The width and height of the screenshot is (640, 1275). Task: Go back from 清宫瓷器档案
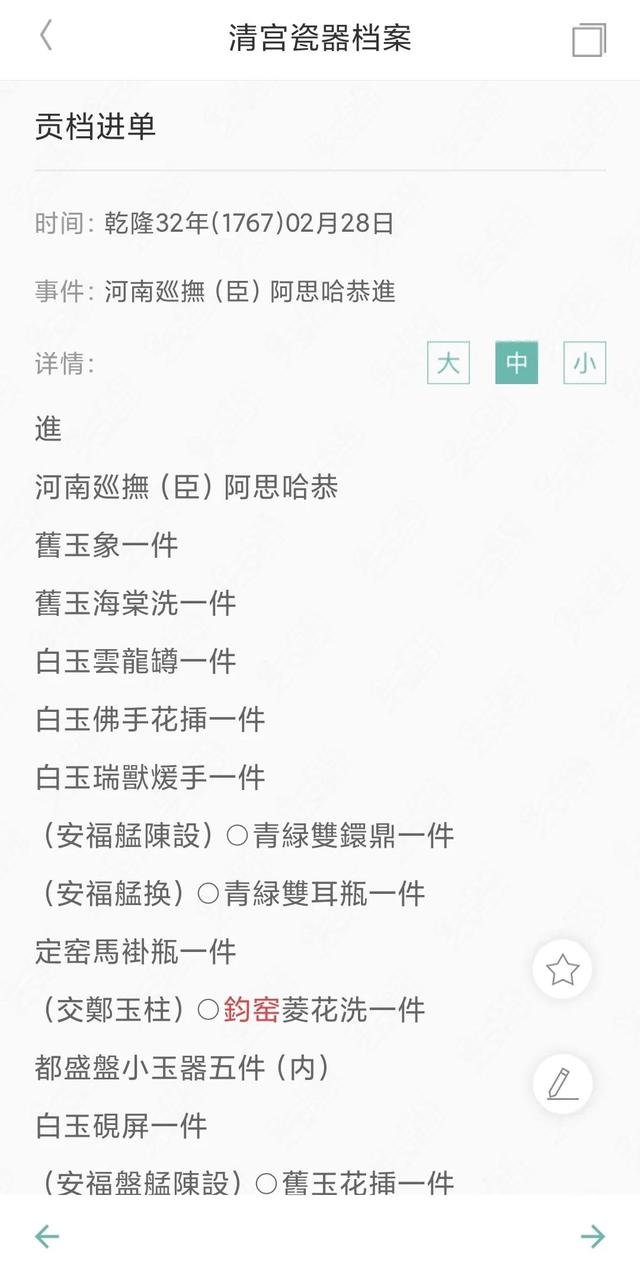46,38
